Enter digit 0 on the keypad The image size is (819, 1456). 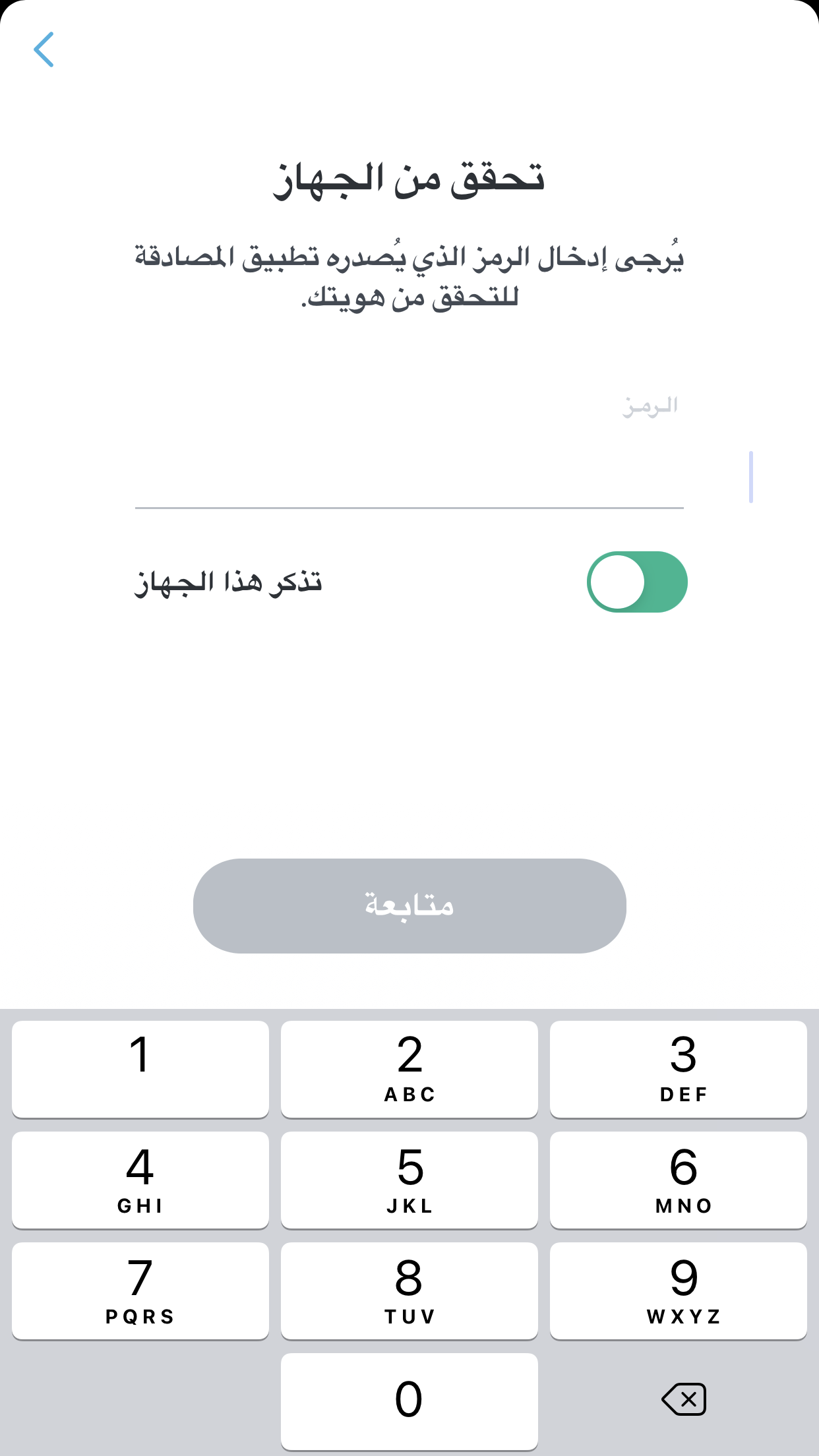click(409, 1401)
